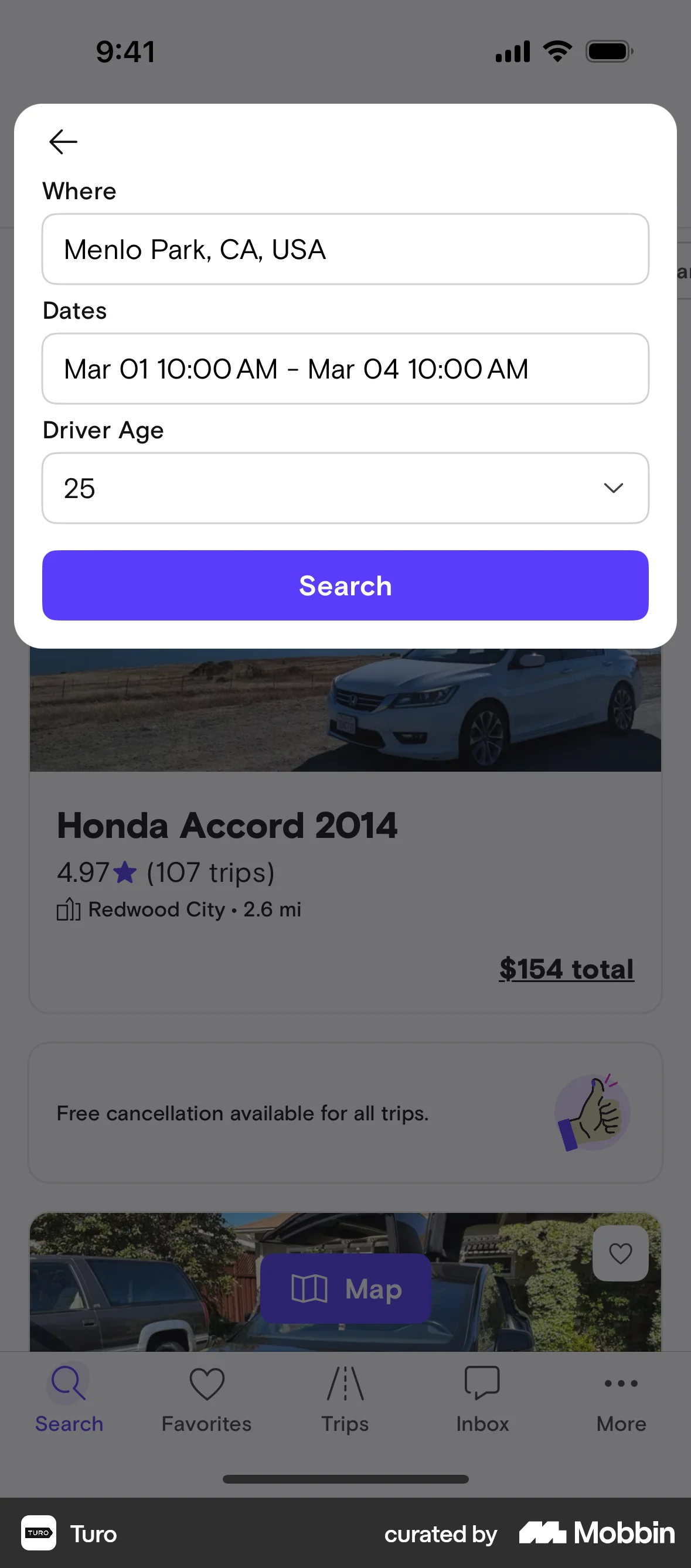Switch to the Trips tab
This screenshot has height=1568, width=691.
[345, 1400]
